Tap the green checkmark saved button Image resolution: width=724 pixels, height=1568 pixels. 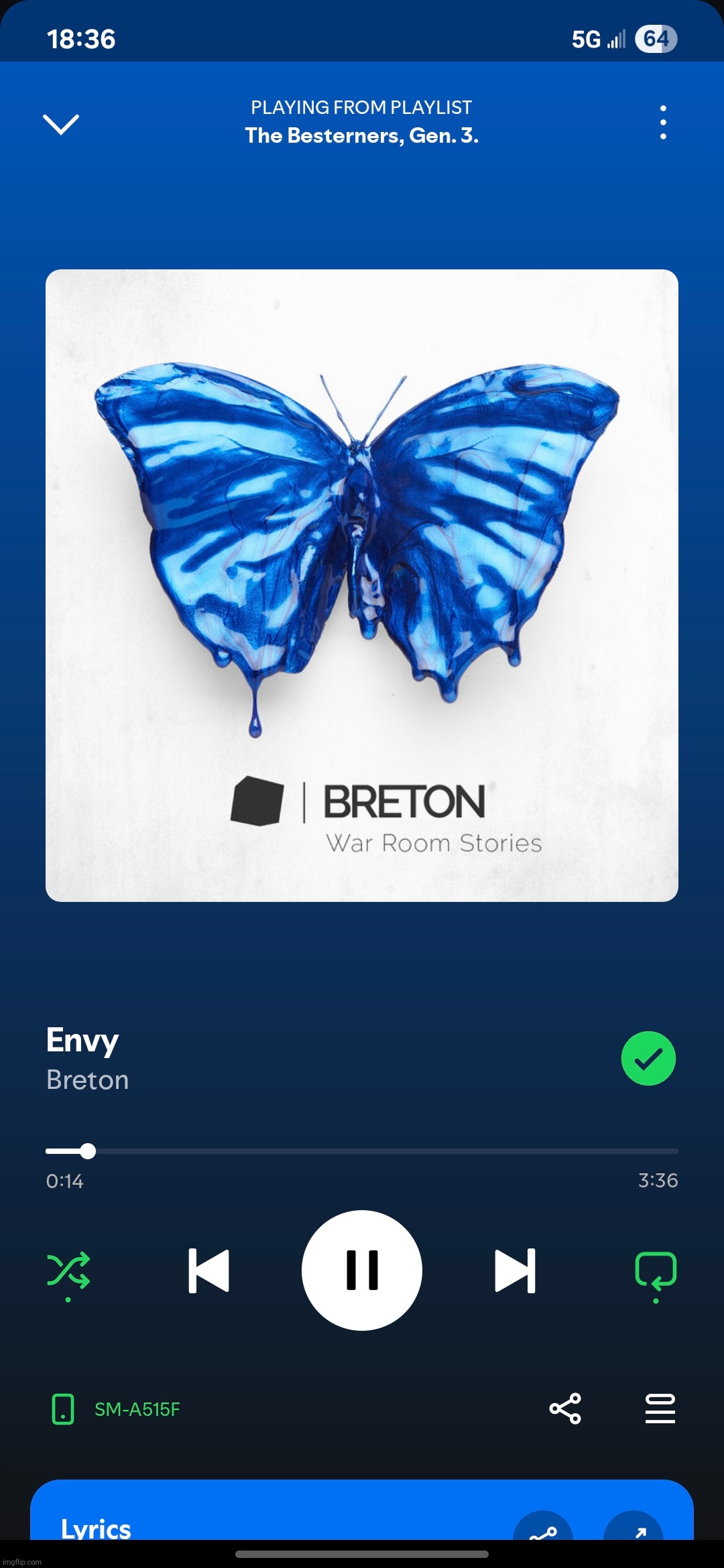(x=648, y=1058)
